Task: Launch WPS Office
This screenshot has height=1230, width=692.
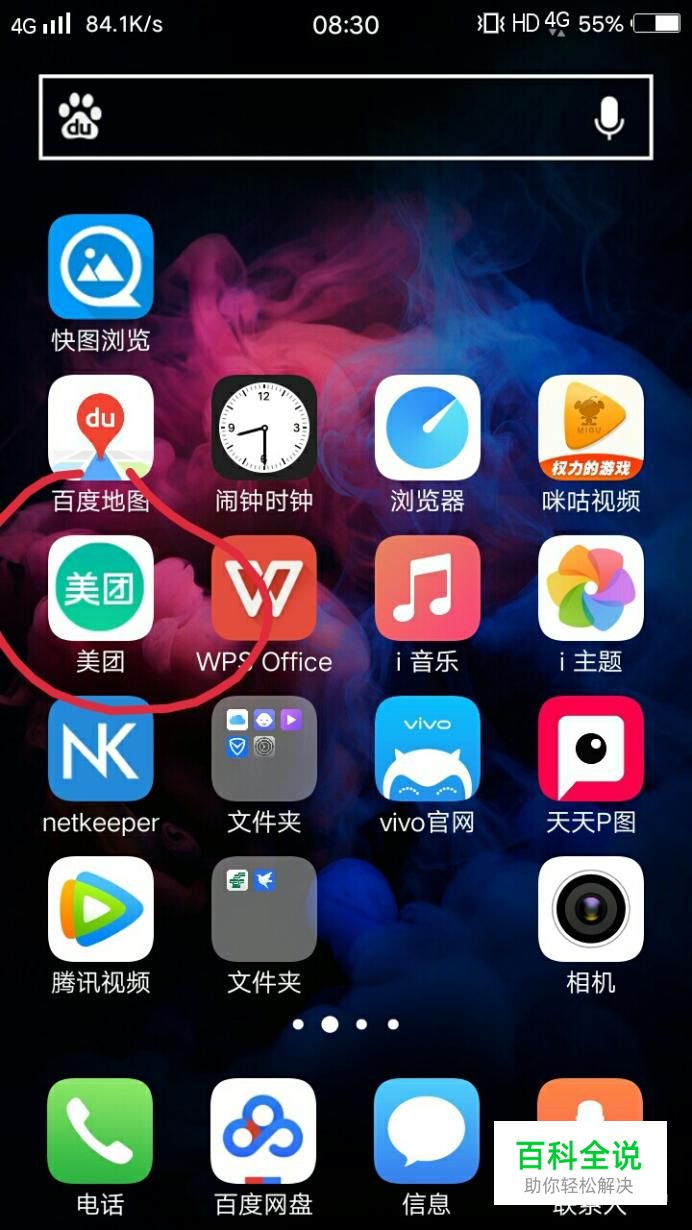Action: click(264, 588)
